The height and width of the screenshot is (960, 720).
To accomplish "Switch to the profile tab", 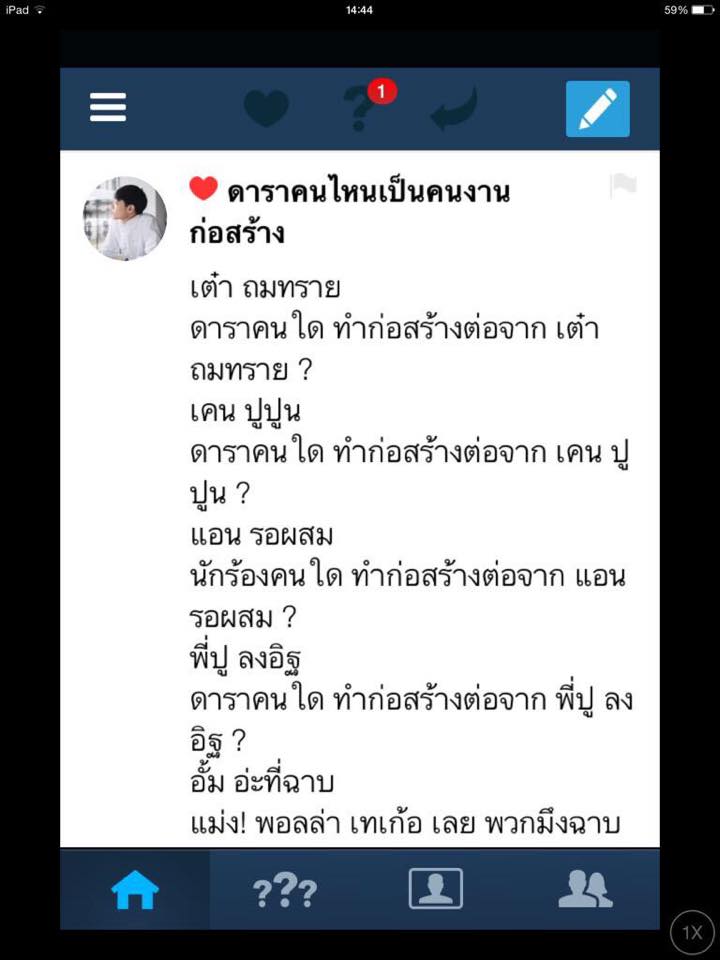I will point(435,889).
